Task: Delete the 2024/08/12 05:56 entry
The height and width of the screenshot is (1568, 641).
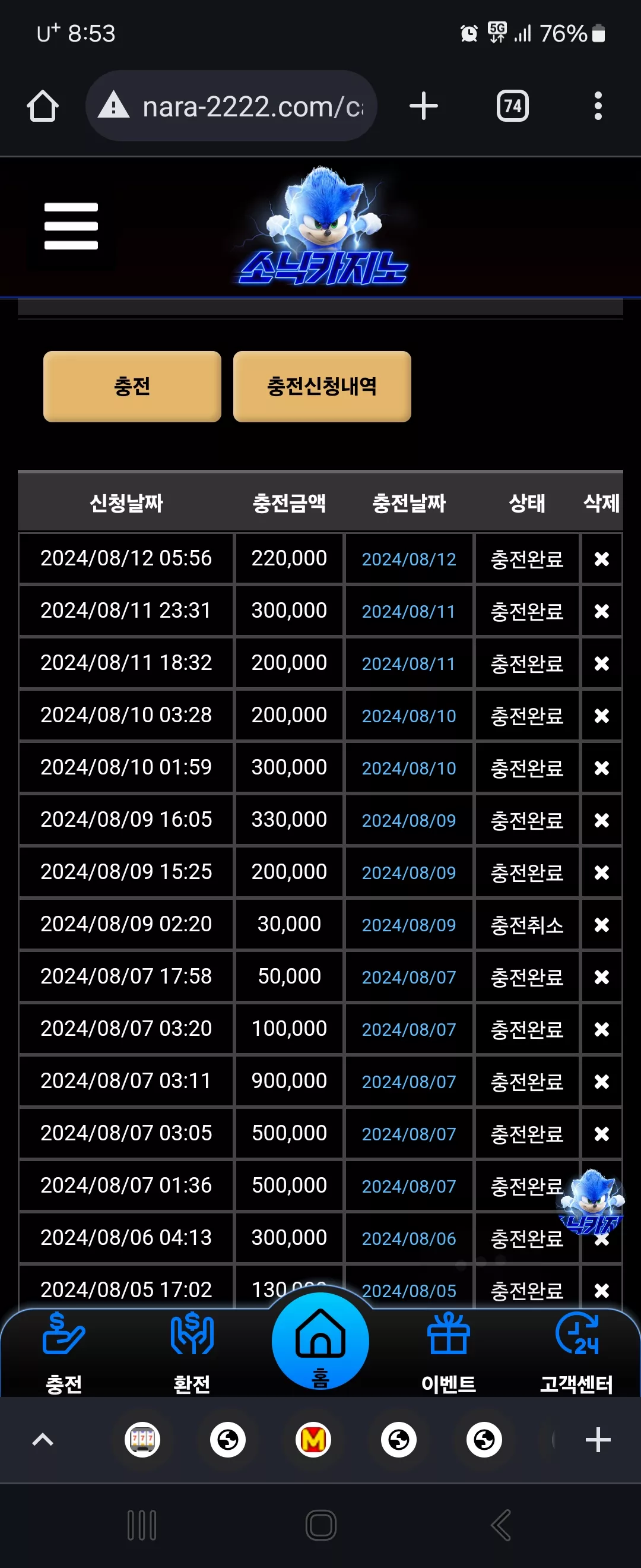Action: click(x=601, y=559)
